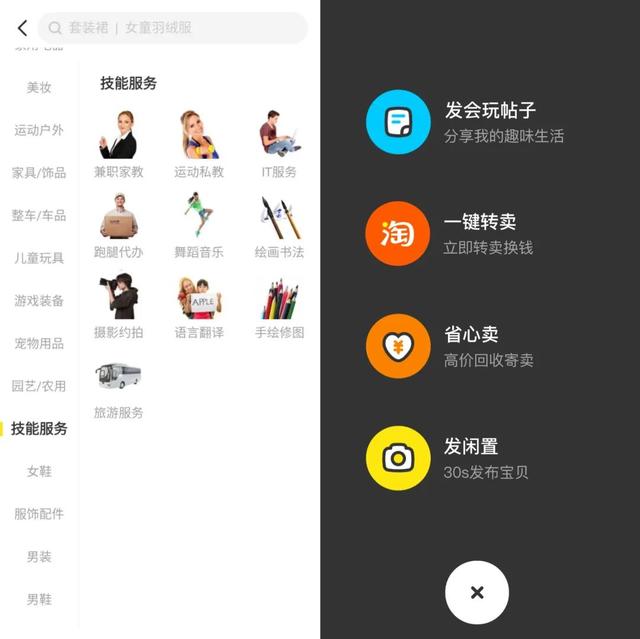This screenshot has width=640, height=639.
Task: Open 兼职家教 service
Action: pyautogui.click(x=118, y=145)
